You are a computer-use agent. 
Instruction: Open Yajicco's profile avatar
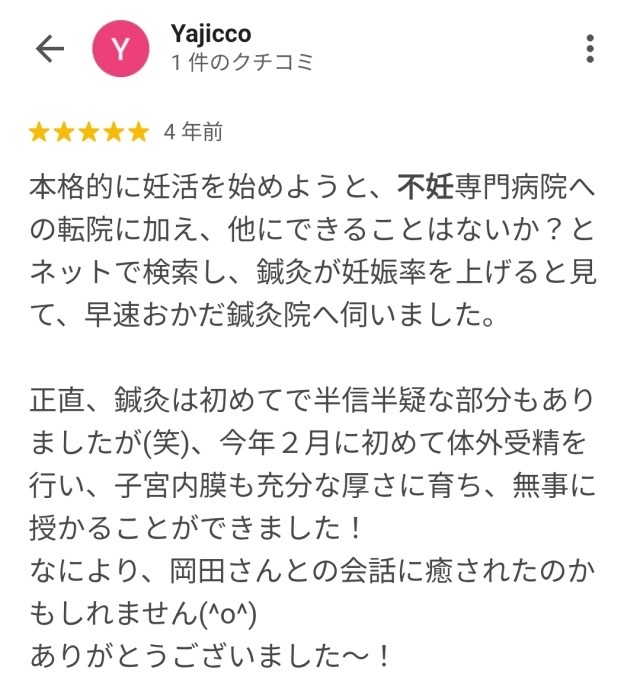click(120, 50)
